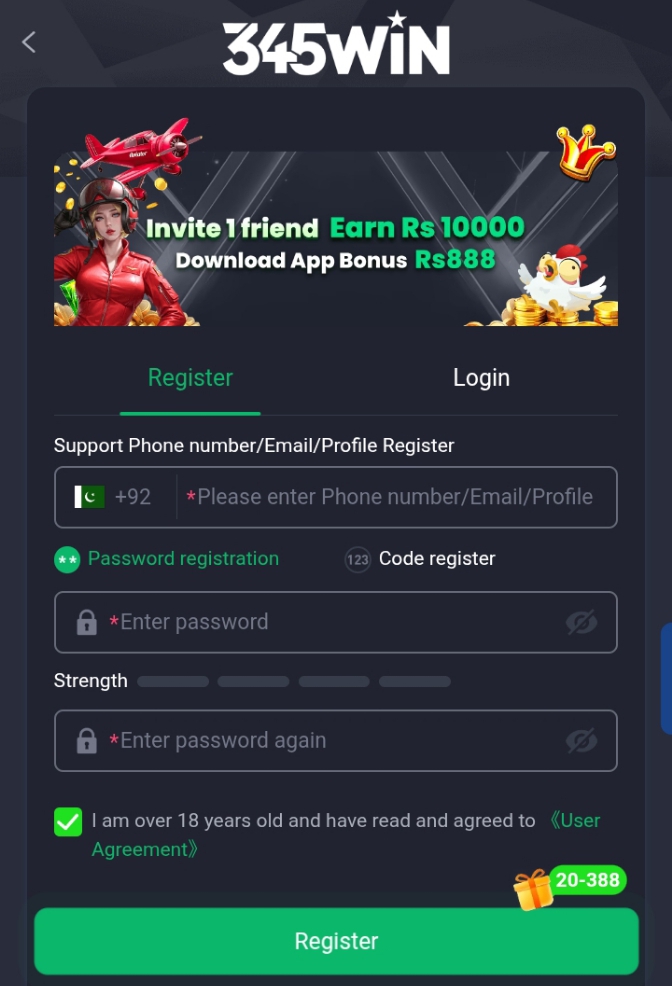Open the 20-388 gift box offer
Viewport: 672px width, 986px height.
click(x=536, y=889)
